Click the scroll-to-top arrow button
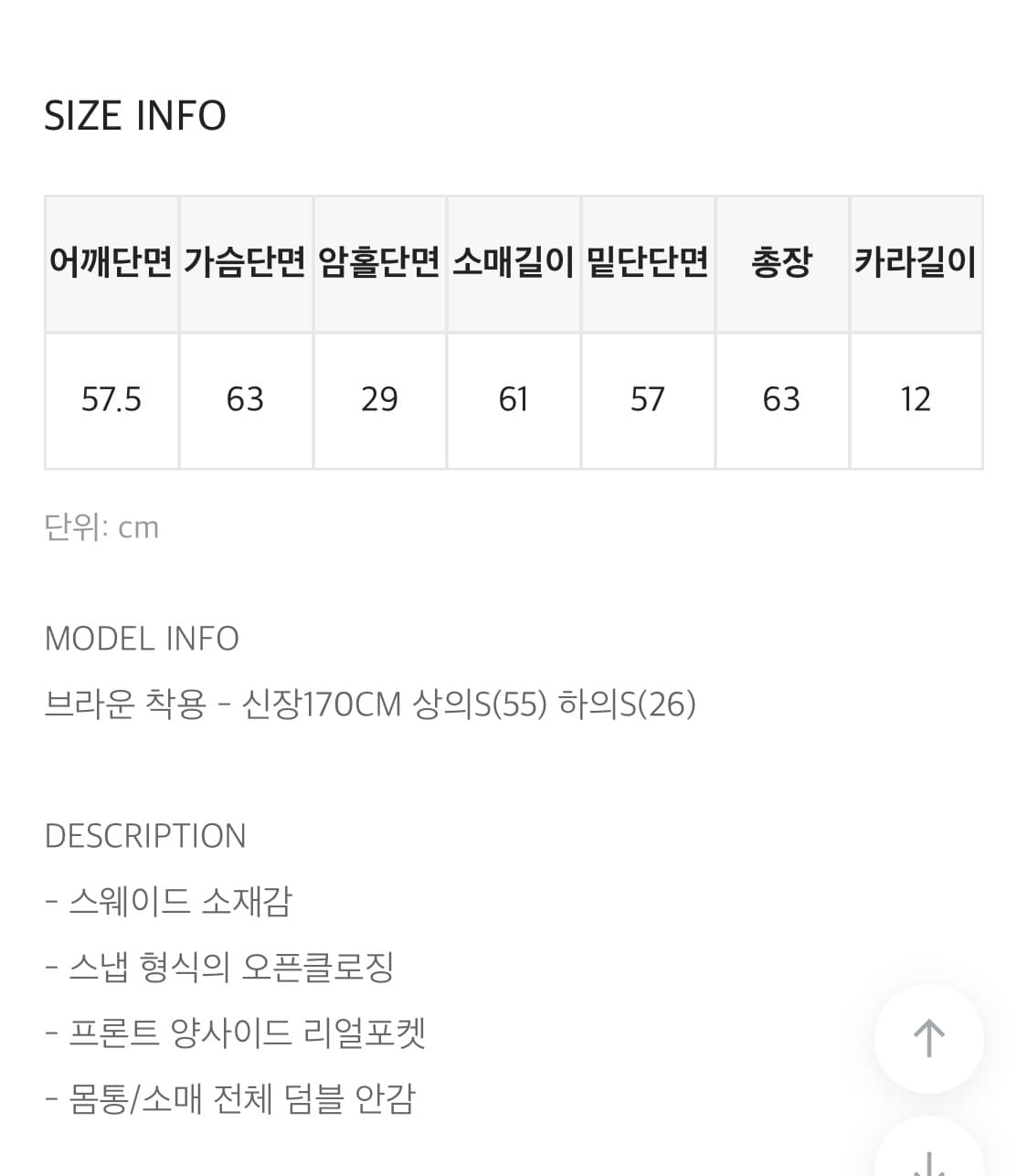This screenshot has width=1028, height=1176. (928, 1038)
